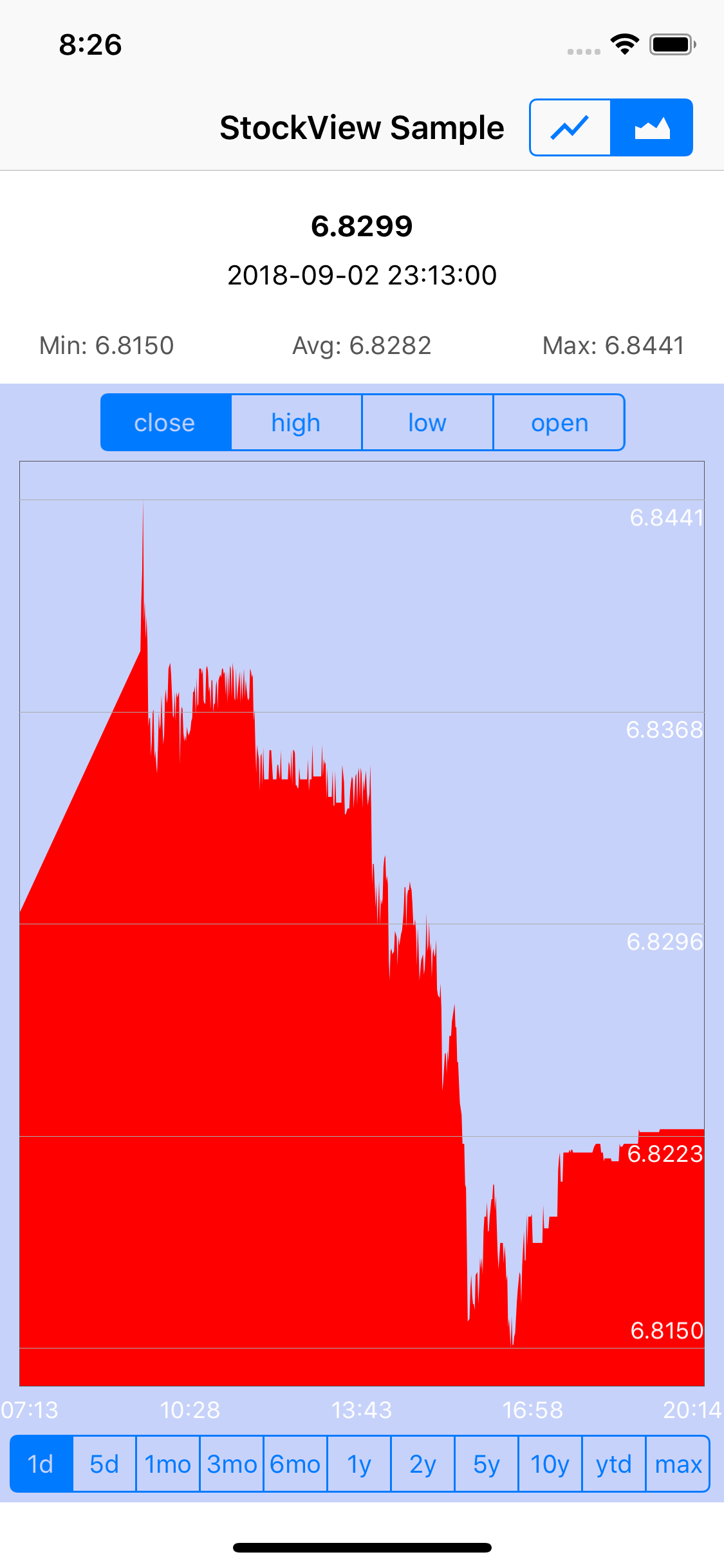Switch chart to low prices
This screenshot has height=1568, width=724.
427,422
